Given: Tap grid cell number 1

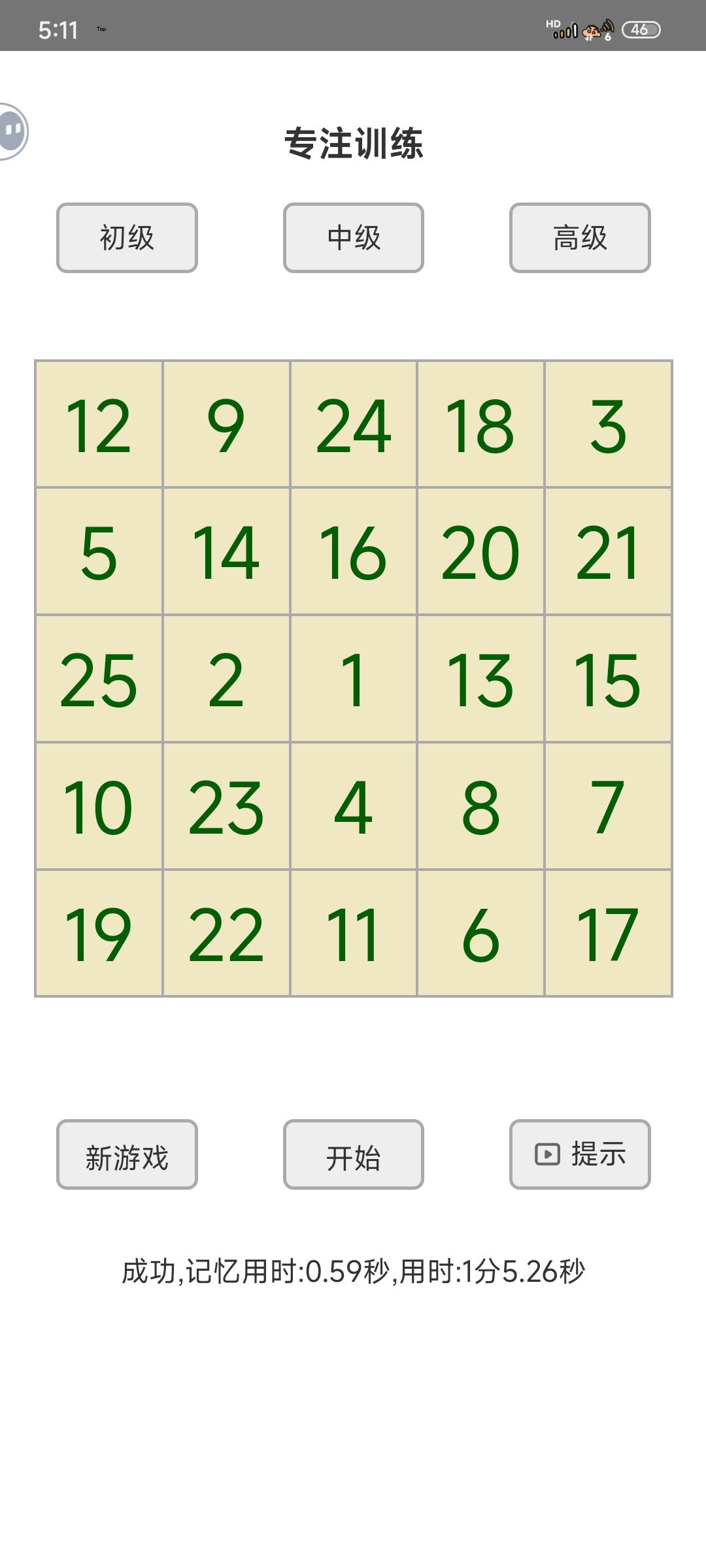Looking at the screenshot, I should [354, 679].
